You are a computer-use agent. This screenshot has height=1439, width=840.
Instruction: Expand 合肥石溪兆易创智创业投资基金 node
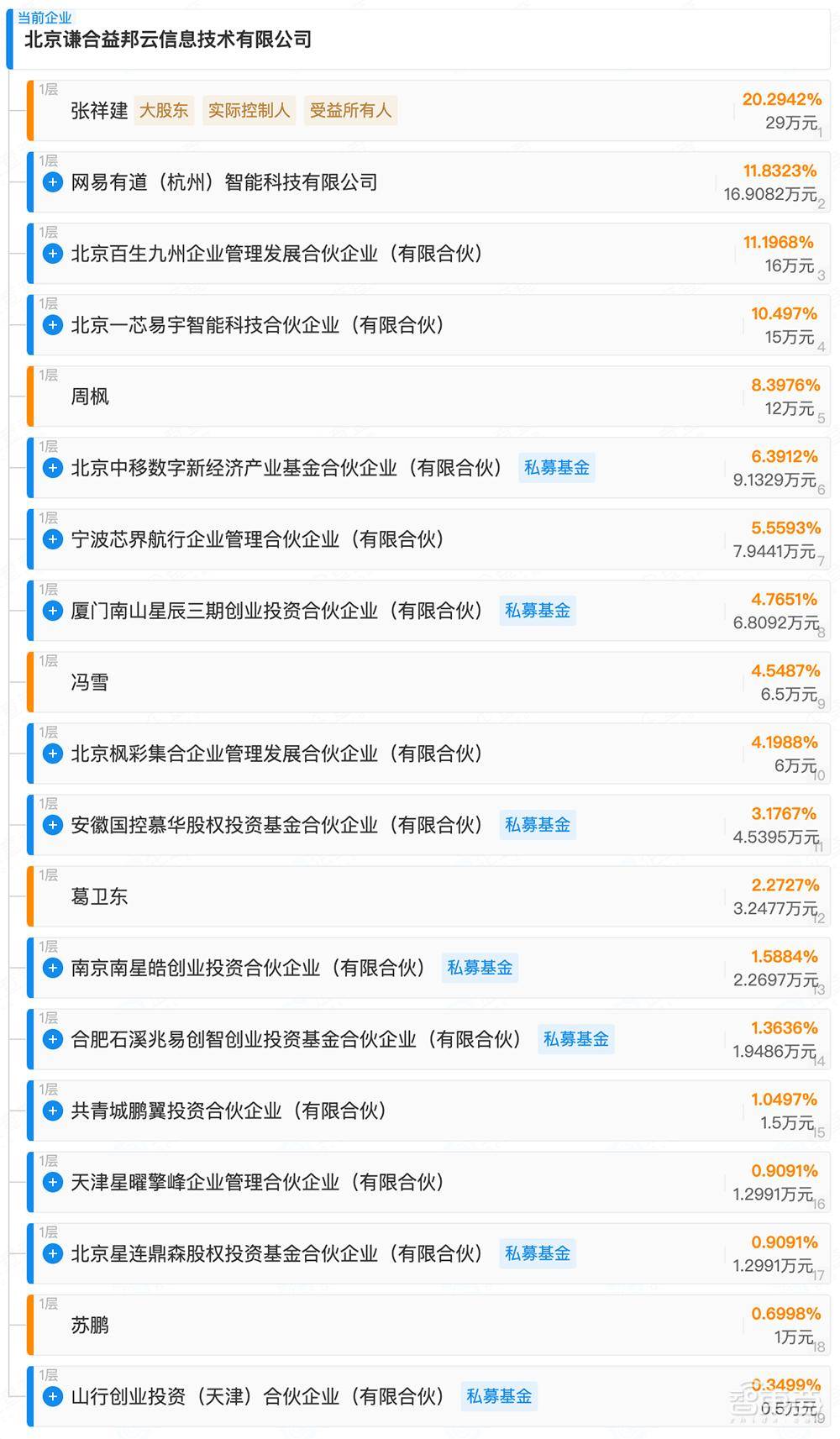coord(53,1039)
